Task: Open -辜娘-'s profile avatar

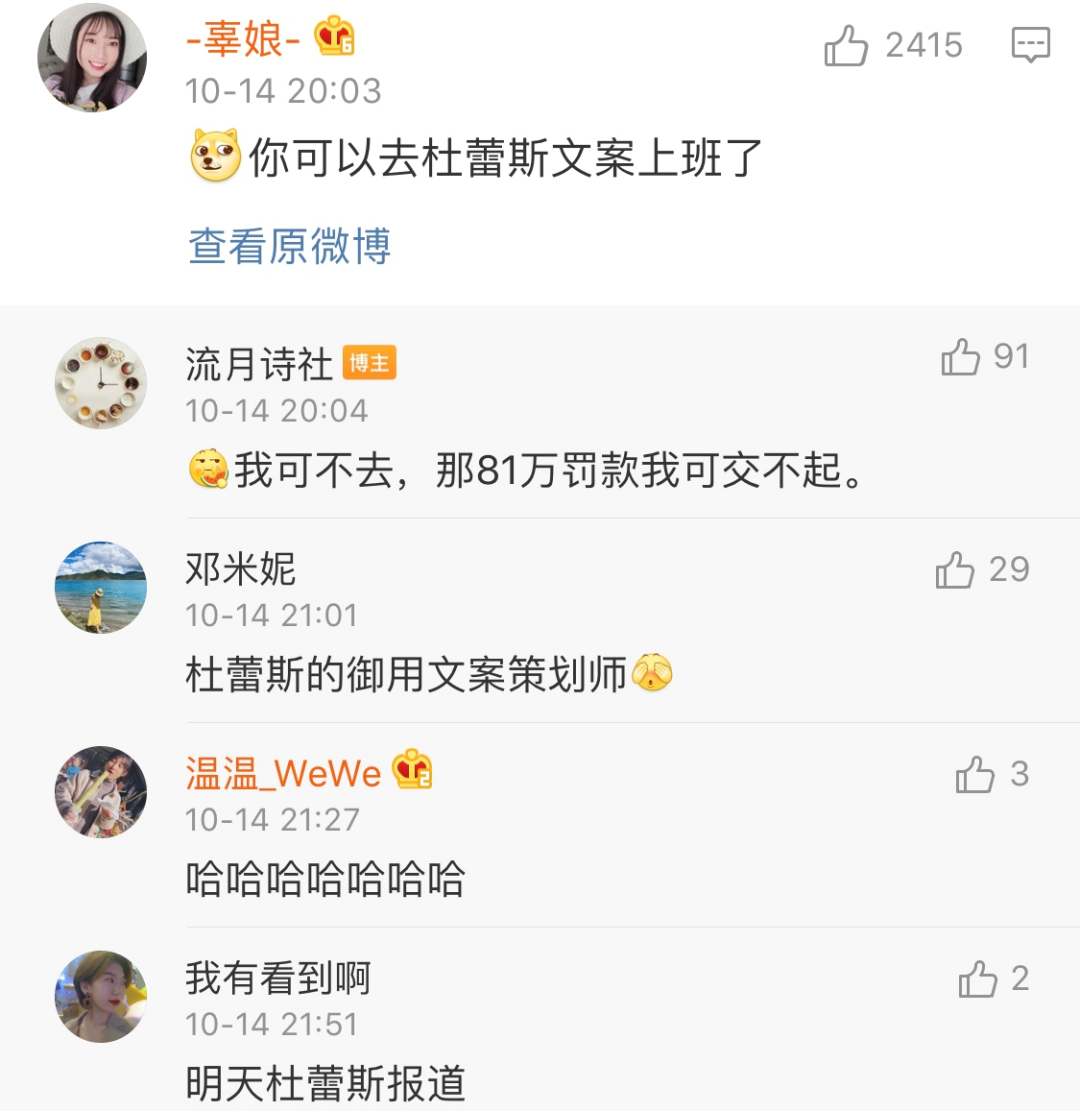Action: pos(92,58)
